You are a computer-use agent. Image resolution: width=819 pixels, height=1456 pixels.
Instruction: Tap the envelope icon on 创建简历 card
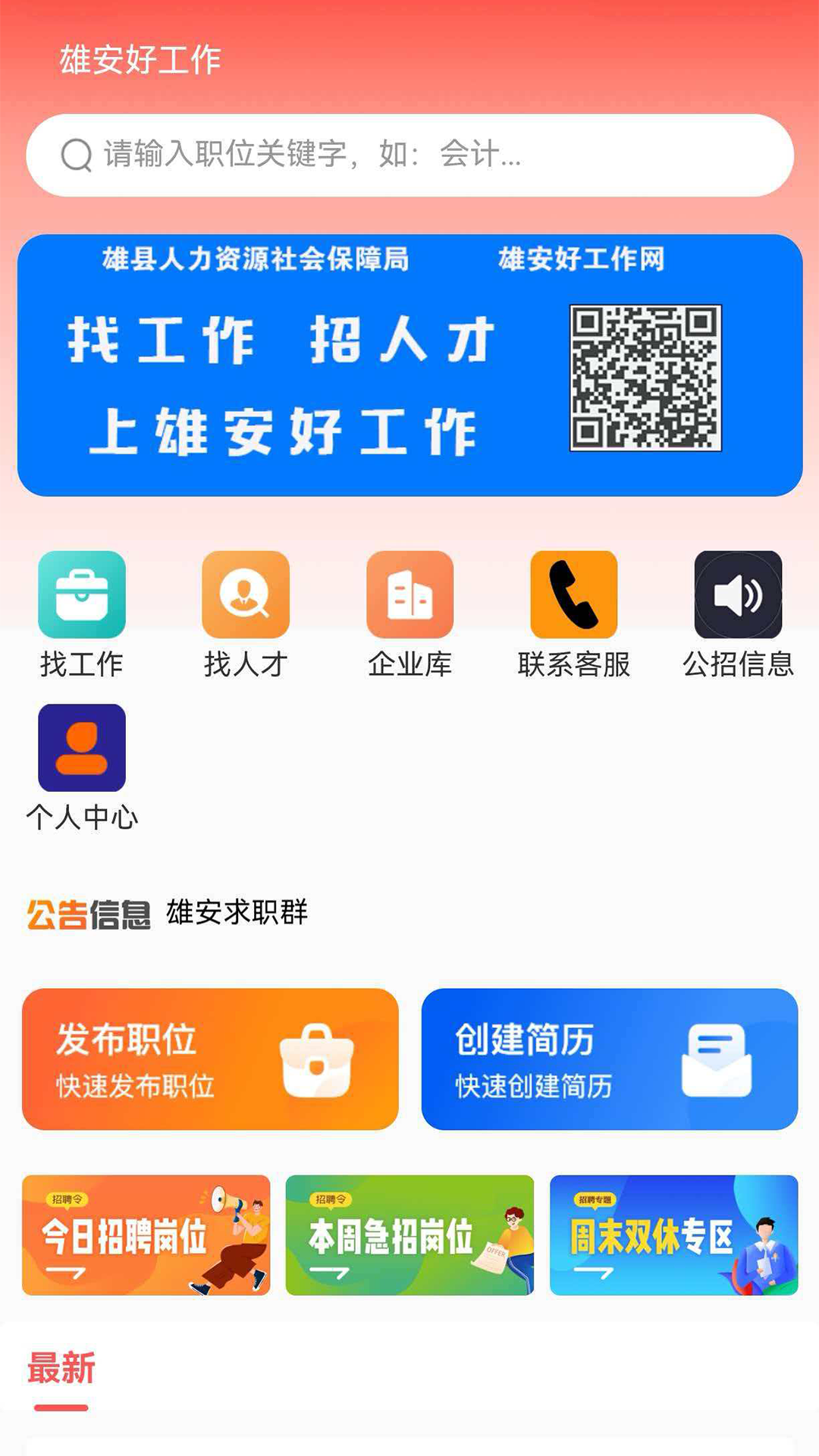click(x=715, y=1062)
